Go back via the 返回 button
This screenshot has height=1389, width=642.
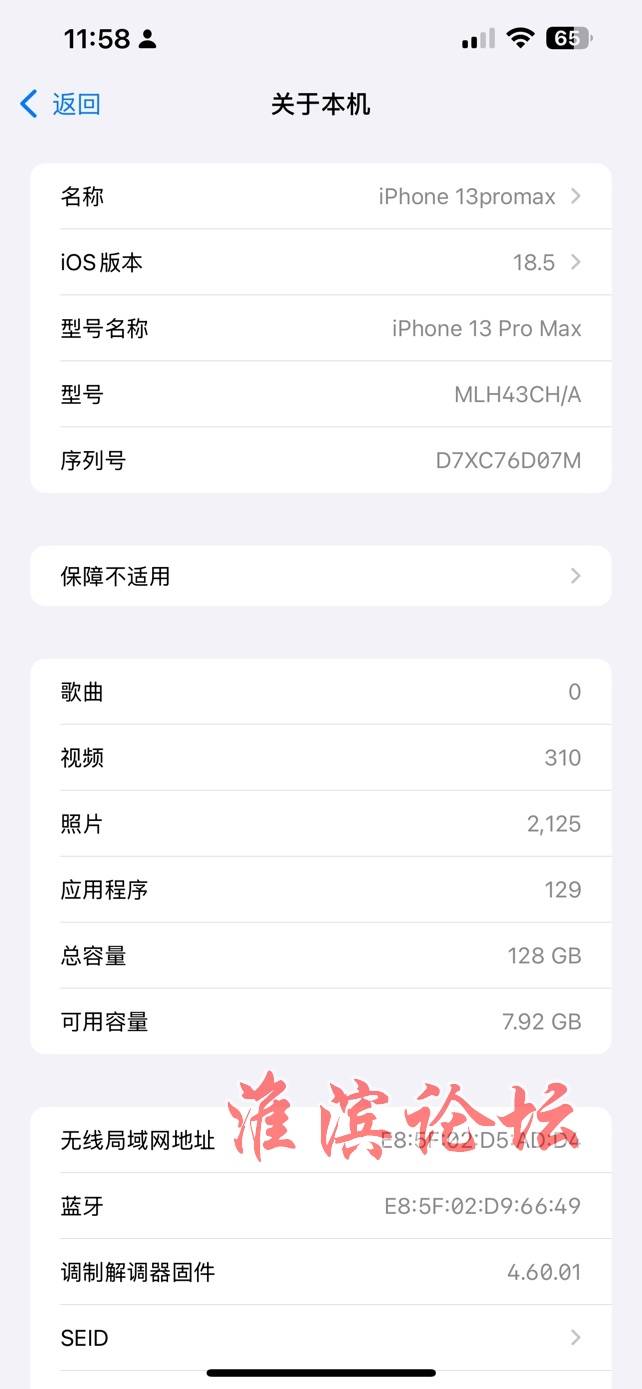[60, 104]
